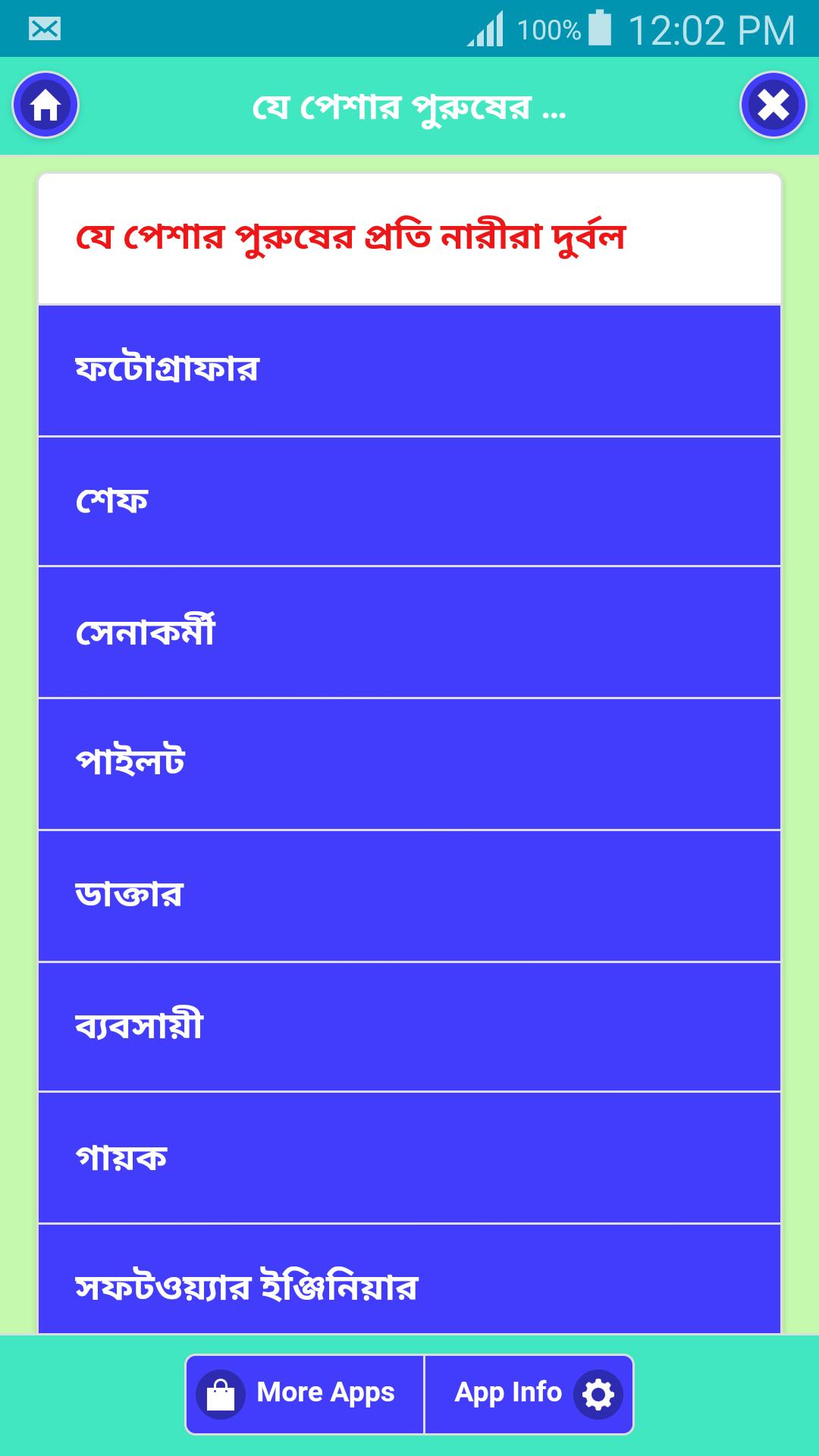The height and width of the screenshot is (1456, 819).
Task: Open the সেনাকর্মী item
Action: [x=409, y=632]
